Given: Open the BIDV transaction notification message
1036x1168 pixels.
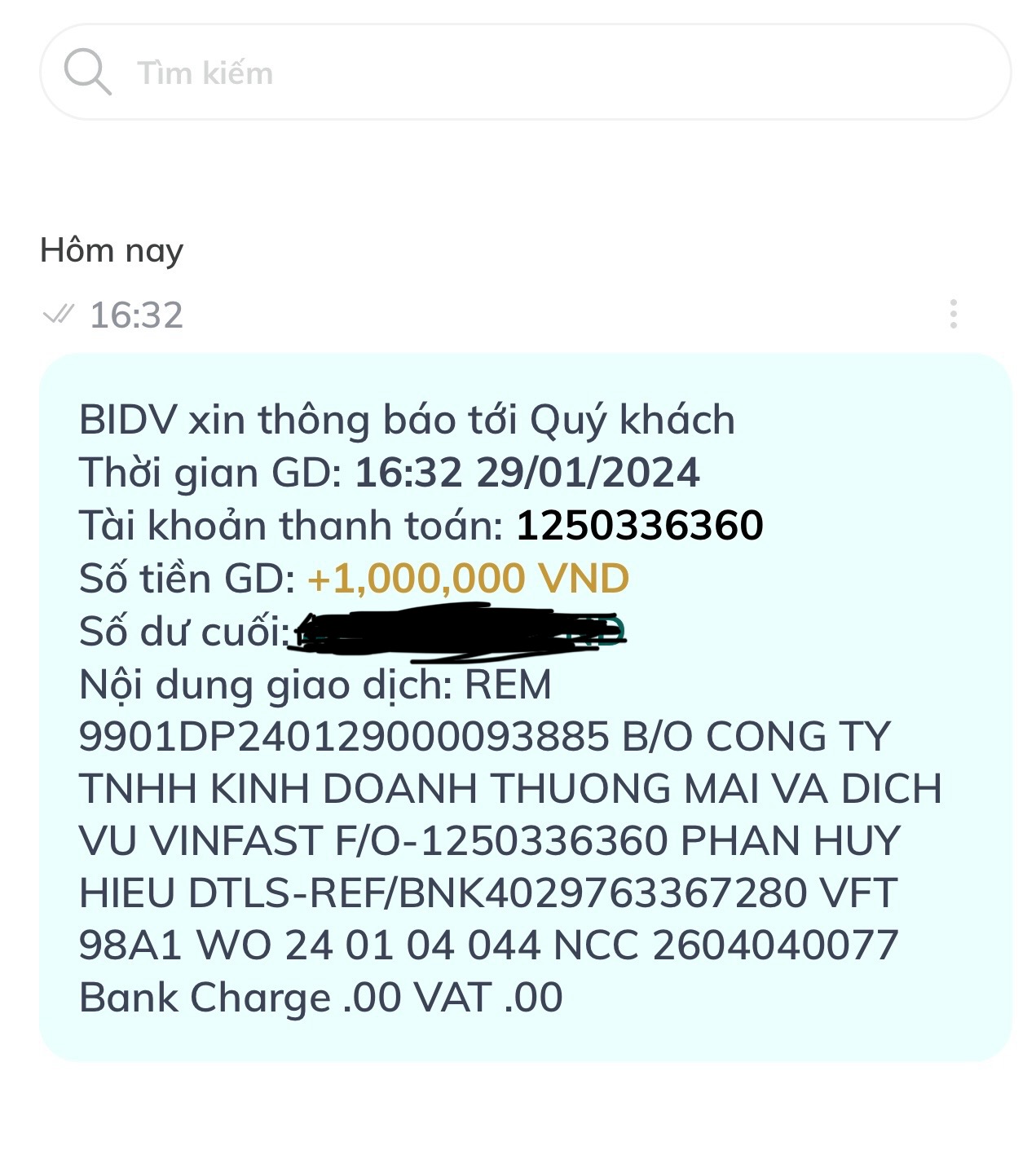Looking at the screenshot, I should [525, 707].
